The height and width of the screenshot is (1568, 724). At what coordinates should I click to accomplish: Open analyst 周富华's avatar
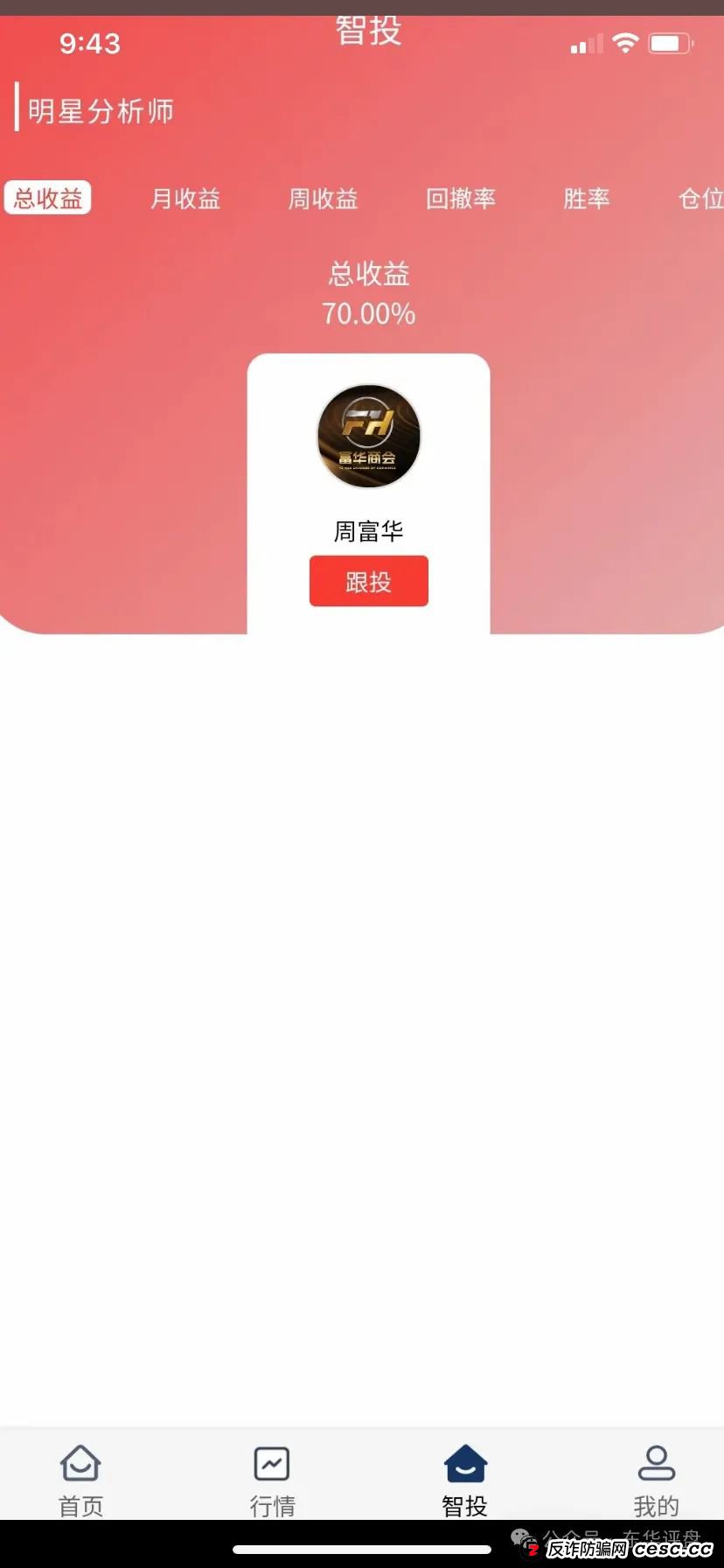368,436
